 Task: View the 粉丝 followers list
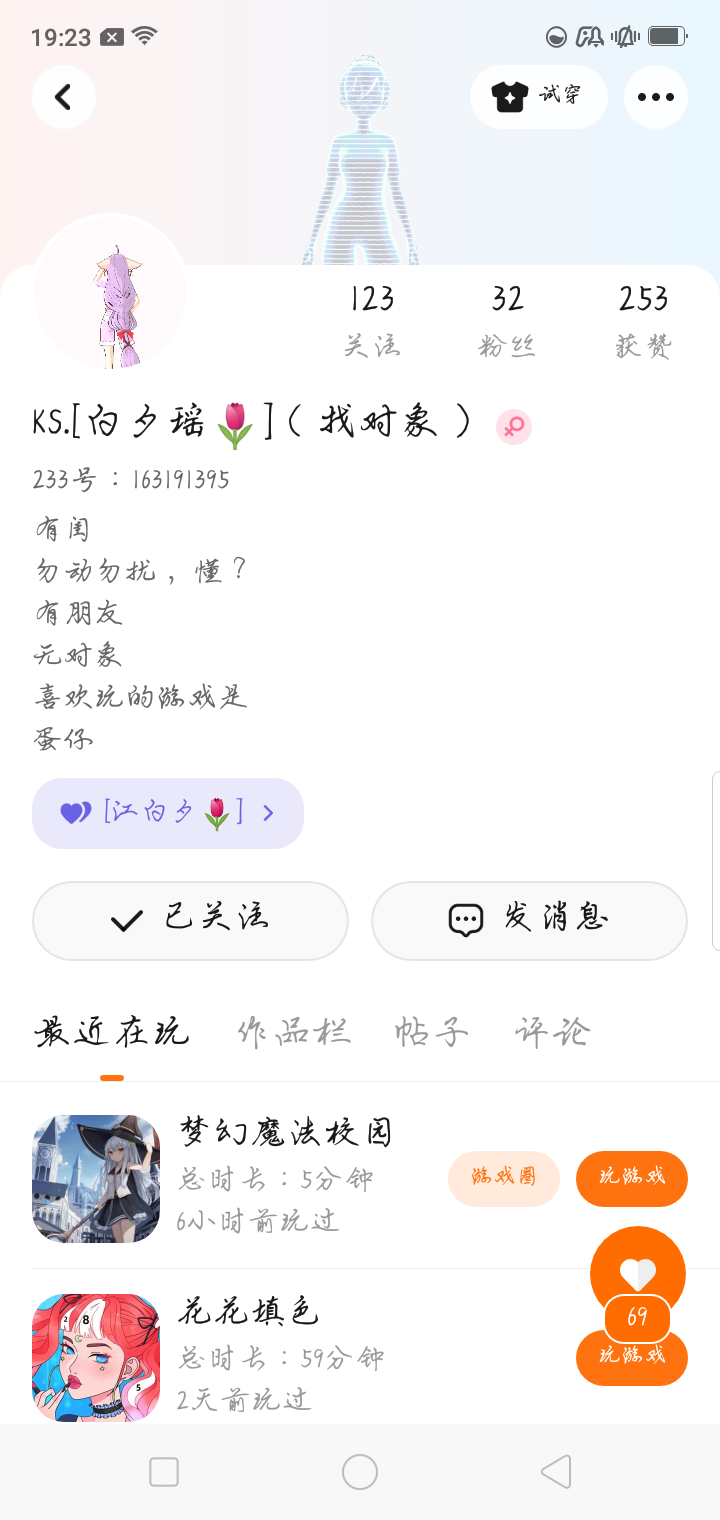507,320
